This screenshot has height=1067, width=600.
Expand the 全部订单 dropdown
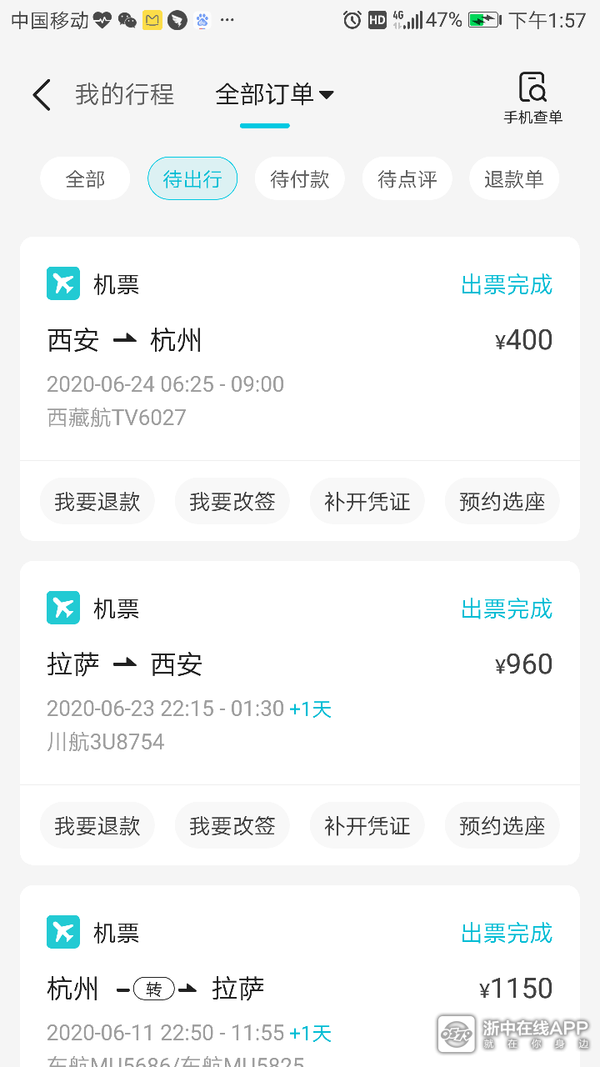click(274, 95)
